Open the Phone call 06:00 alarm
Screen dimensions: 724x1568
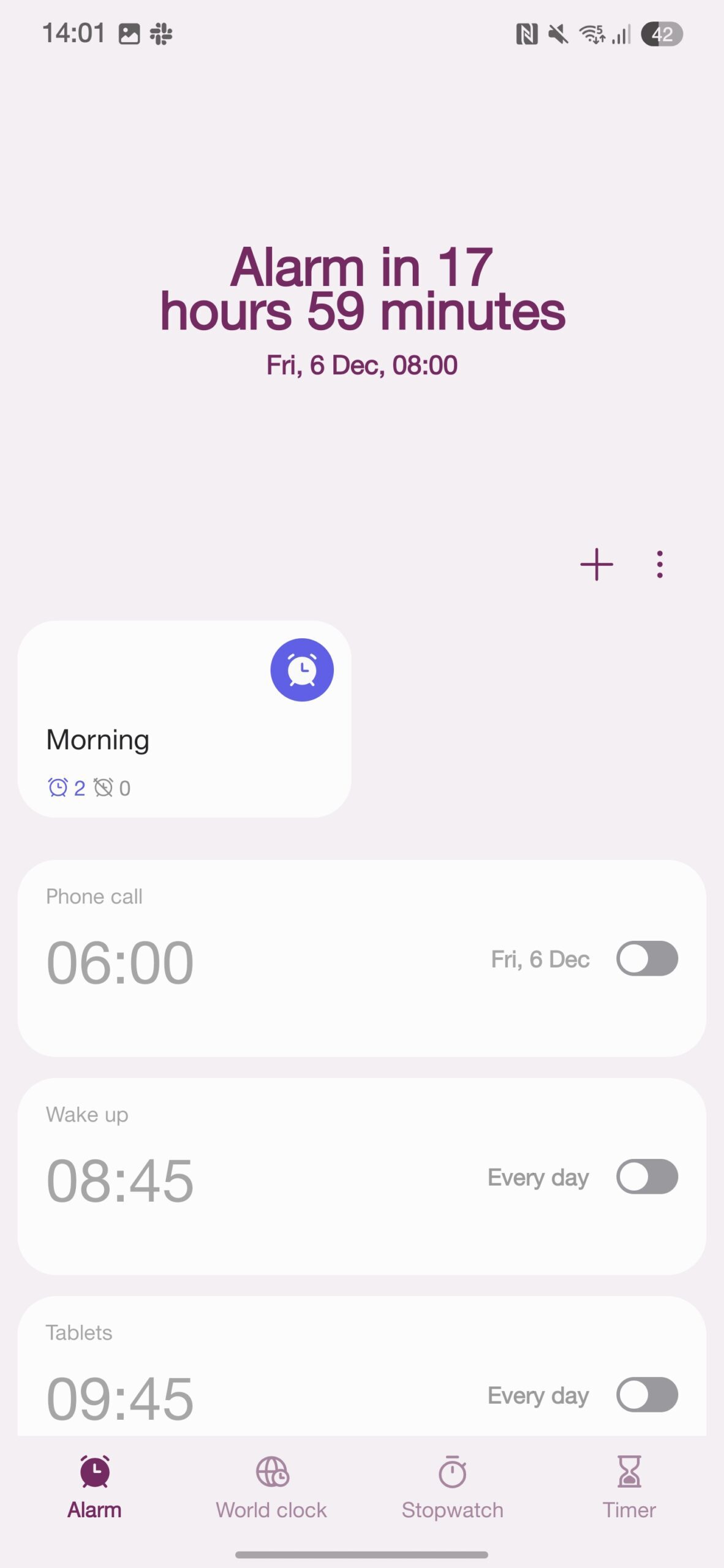click(x=245, y=959)
